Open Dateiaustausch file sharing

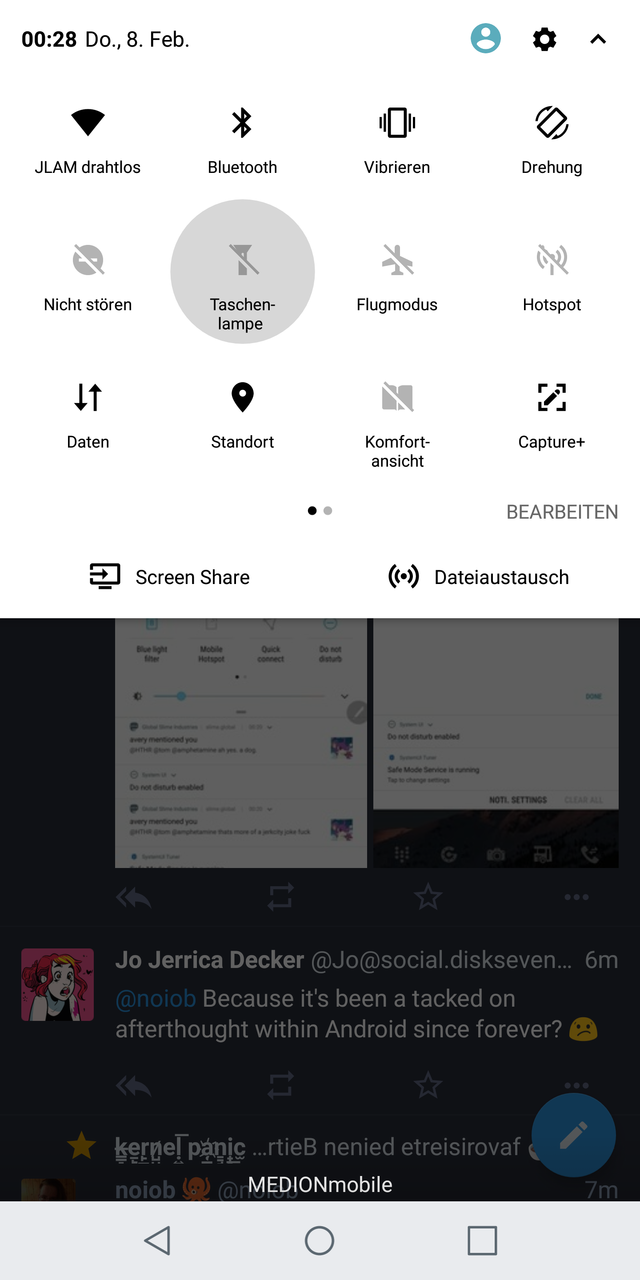[x=479, y=577]
